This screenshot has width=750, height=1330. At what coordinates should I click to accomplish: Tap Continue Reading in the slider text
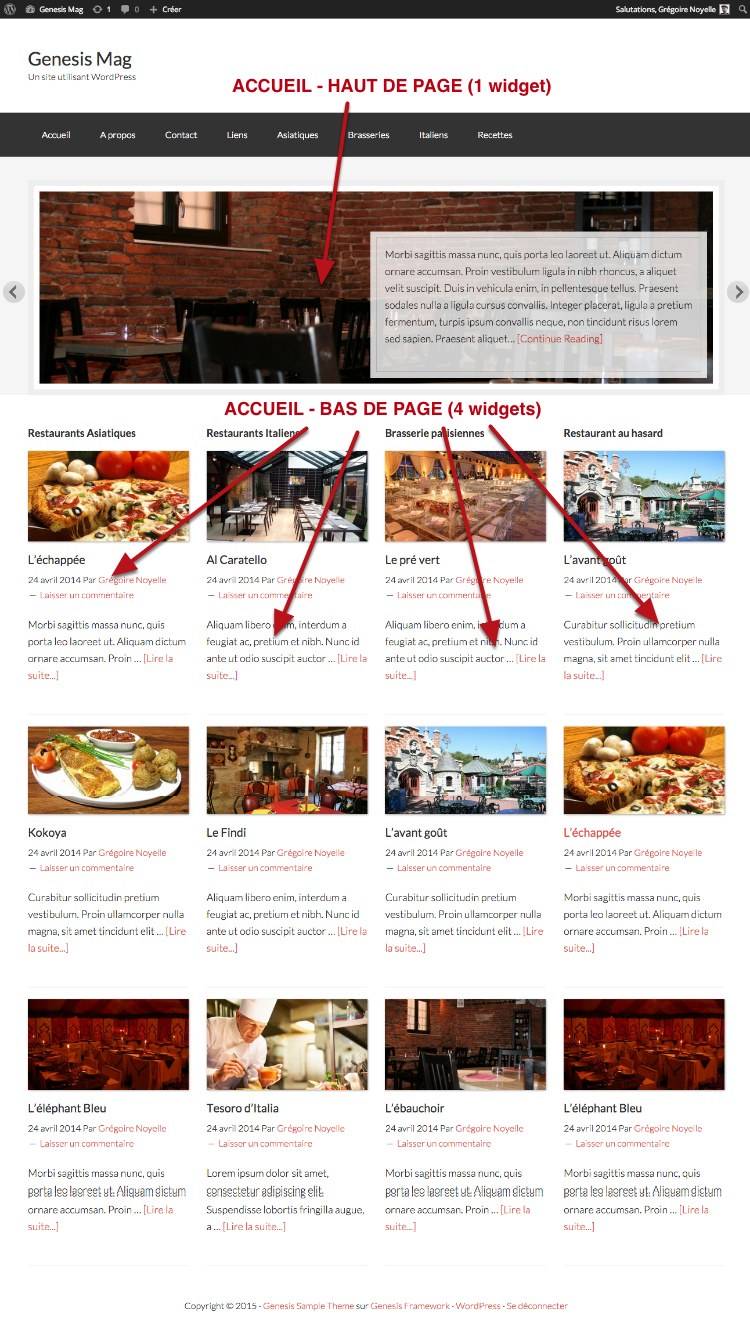(x=560, y=339)
